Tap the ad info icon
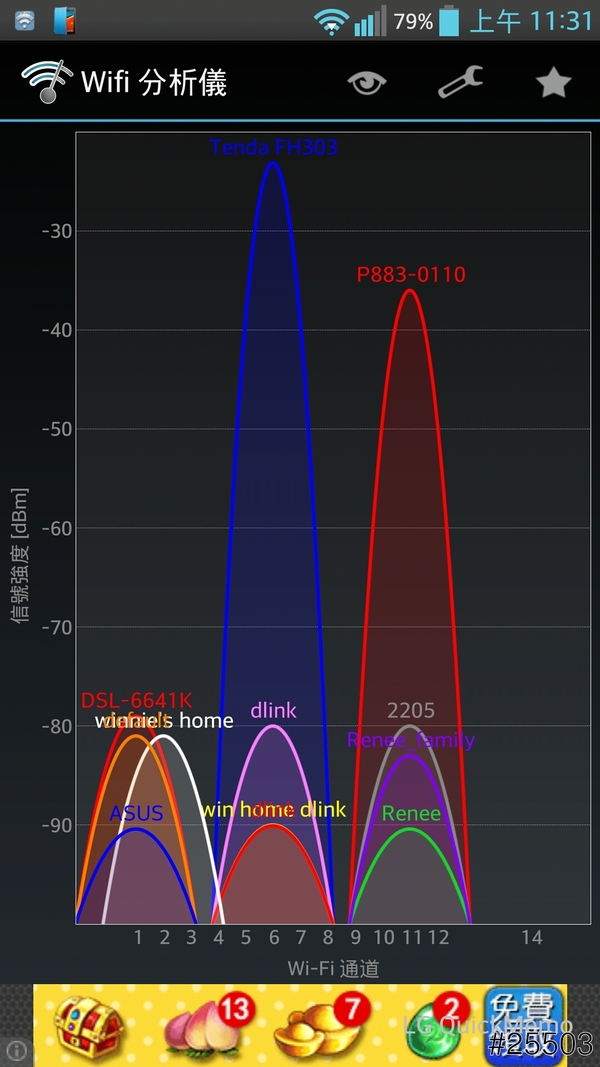The image size is (600, 1067). 17,1051
